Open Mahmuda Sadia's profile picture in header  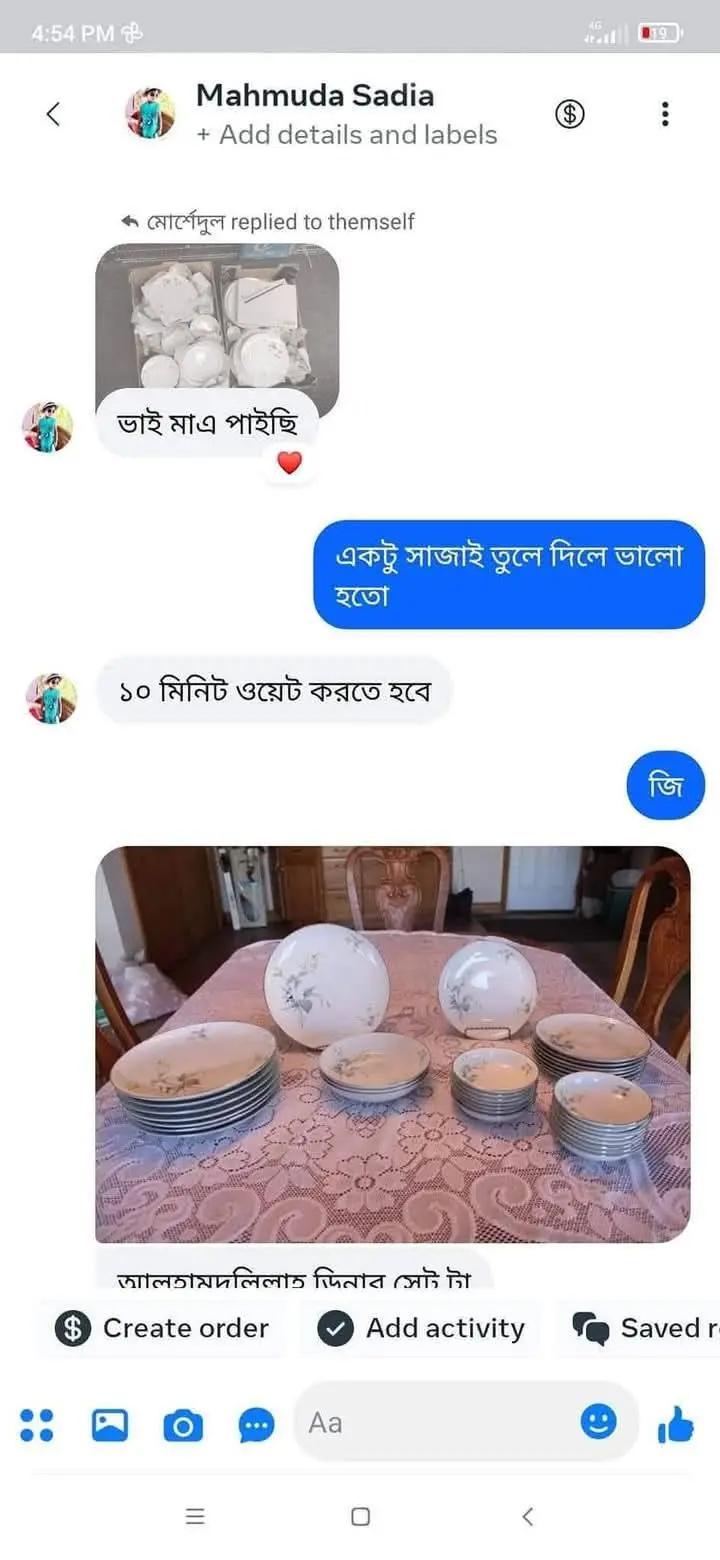[x=150, y=113]
